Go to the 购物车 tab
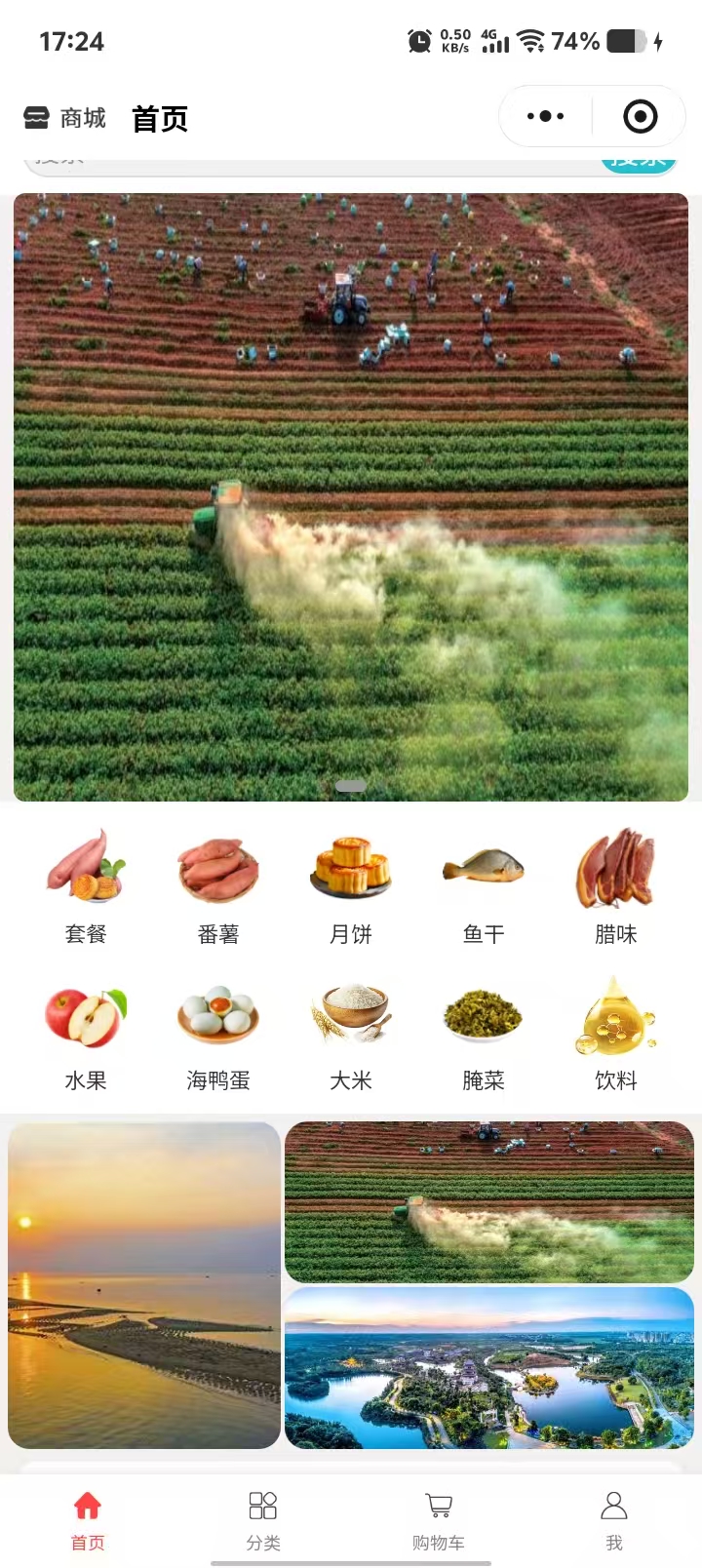 439,1519
